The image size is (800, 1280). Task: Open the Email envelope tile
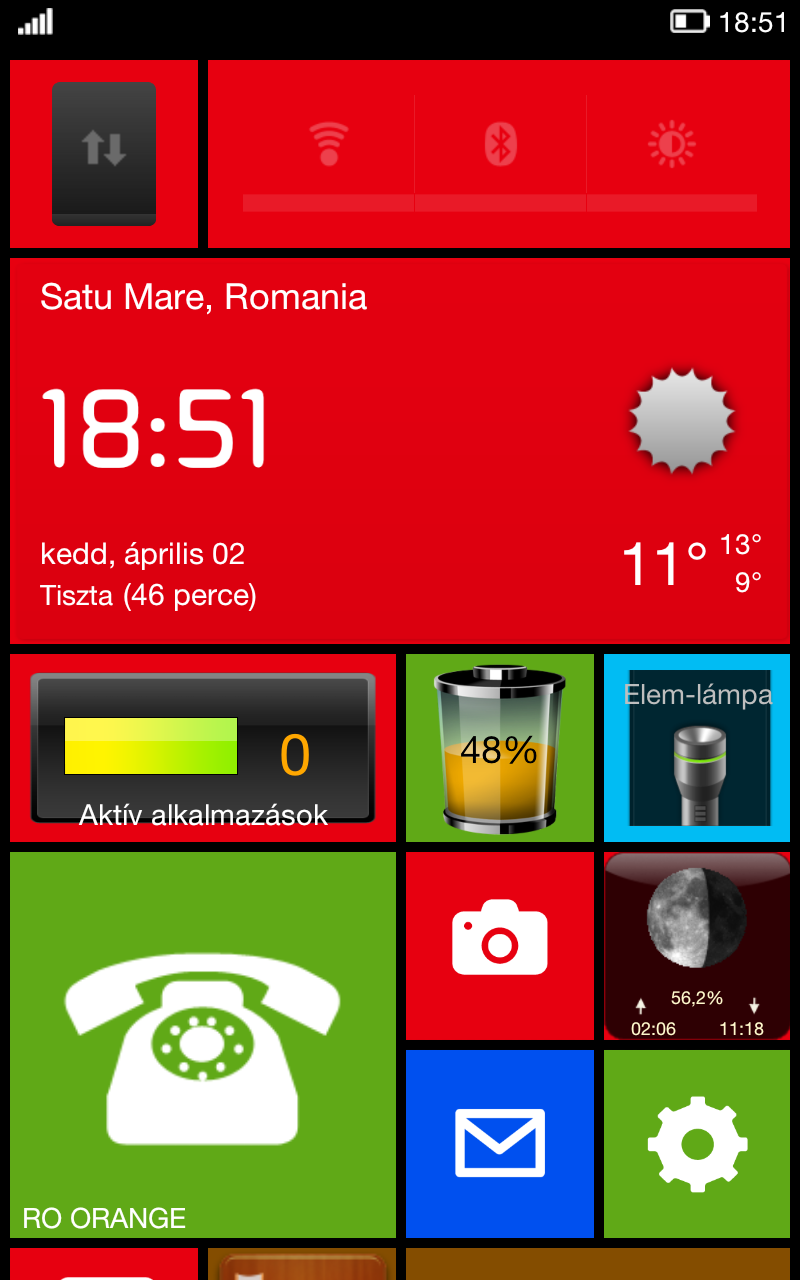point(499,1141)
